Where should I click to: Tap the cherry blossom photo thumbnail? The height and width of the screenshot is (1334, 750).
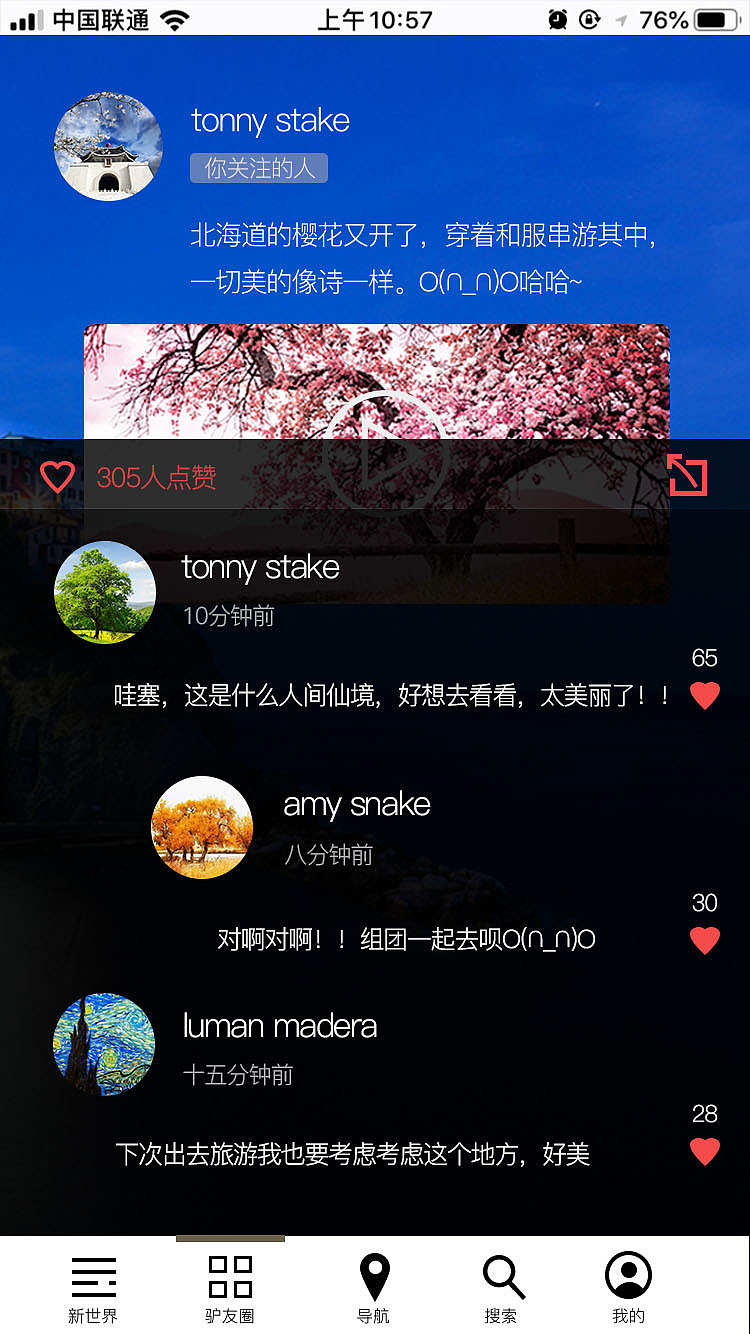tap(377, 380)
